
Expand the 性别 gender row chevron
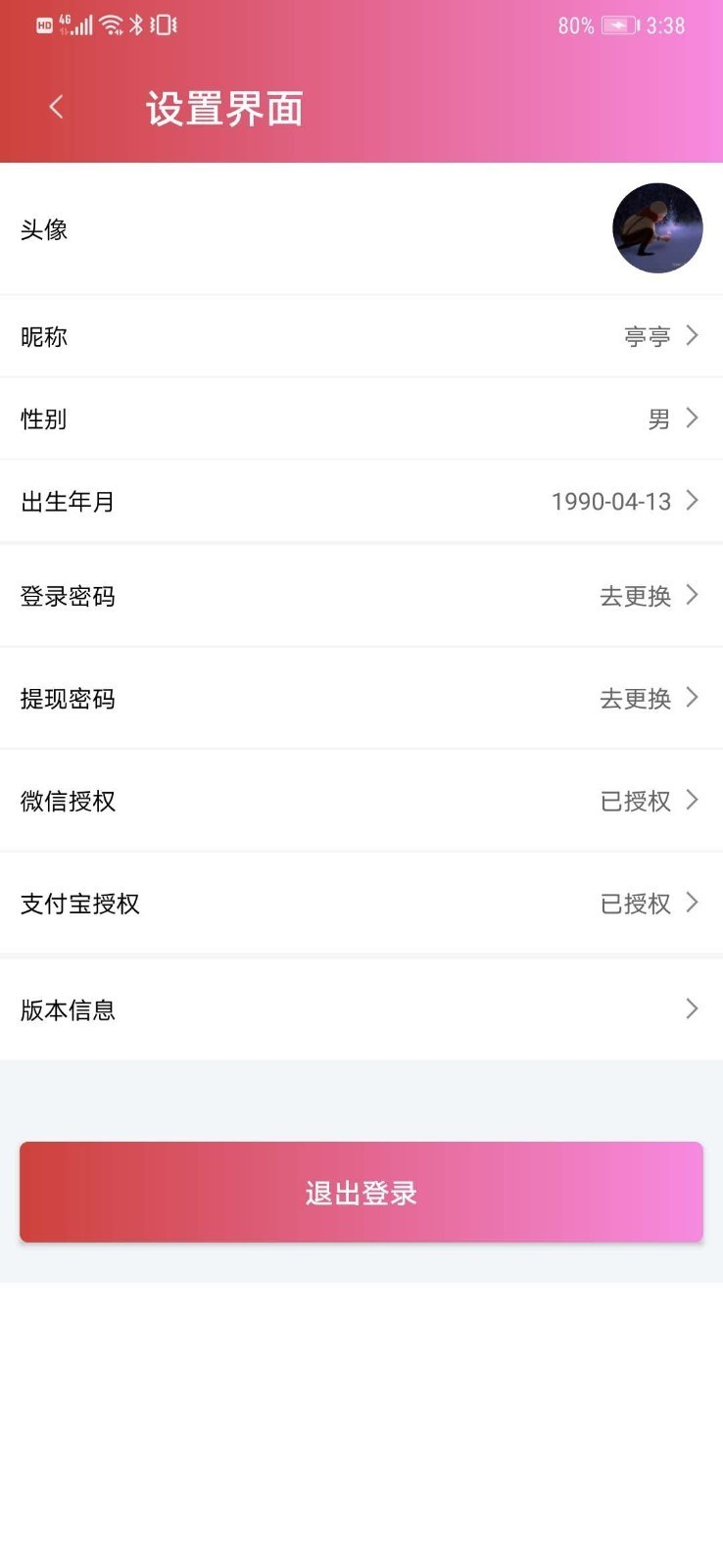tap(693, 418)
